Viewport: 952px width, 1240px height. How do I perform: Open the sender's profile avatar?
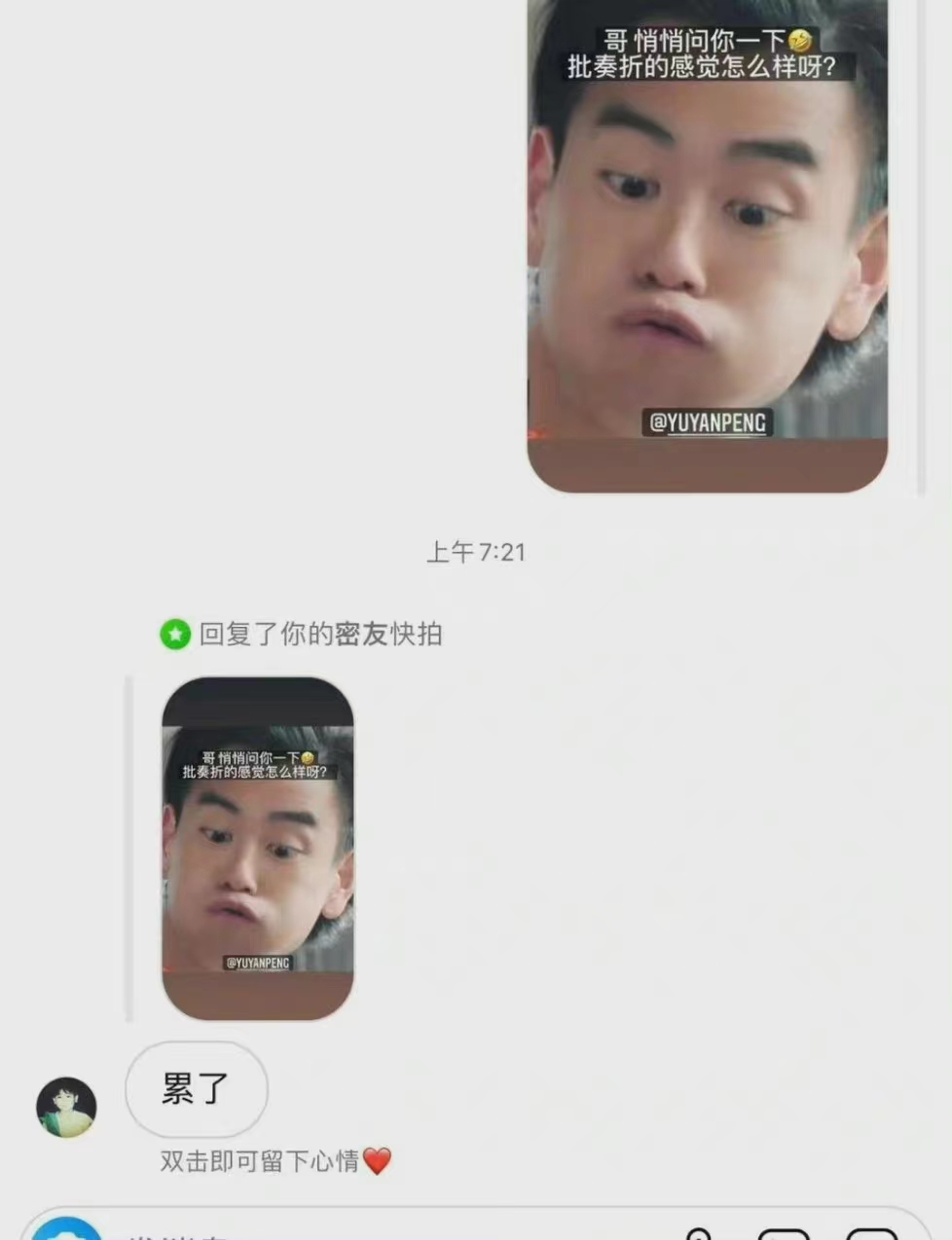point(66,1107)
